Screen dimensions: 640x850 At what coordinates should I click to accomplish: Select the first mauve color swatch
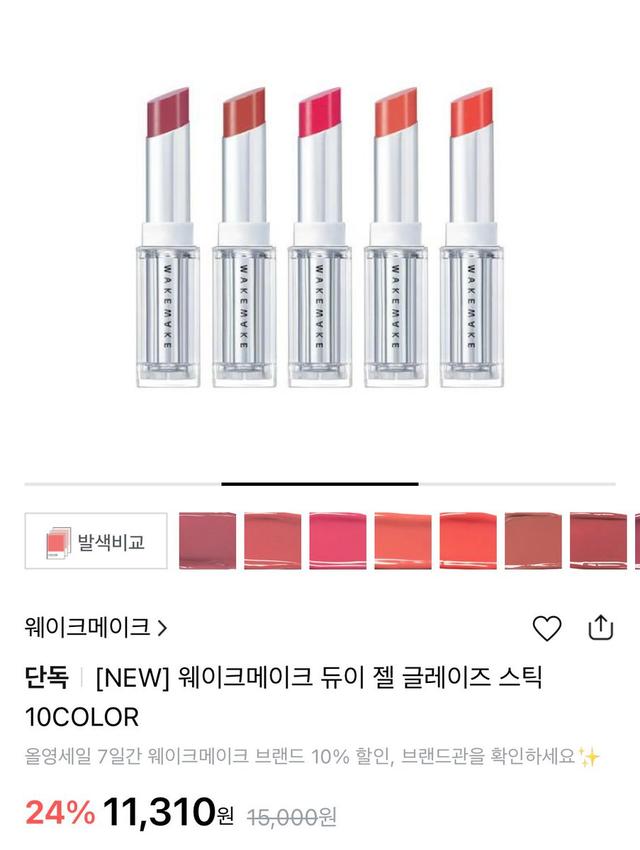[x=207, y=541]
